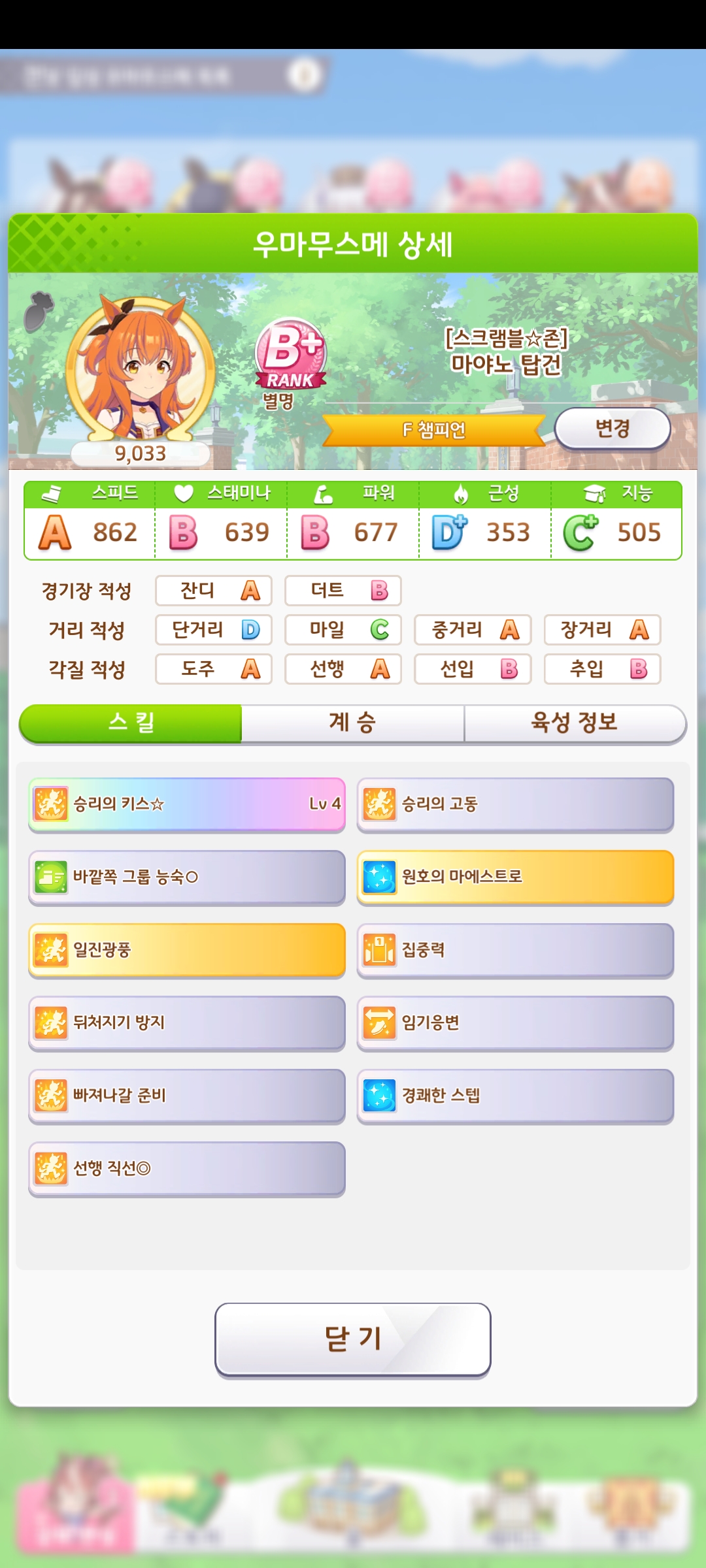Show the 임기응변 skill info
706x1568 pixels.
click(x=515, y=1023)
